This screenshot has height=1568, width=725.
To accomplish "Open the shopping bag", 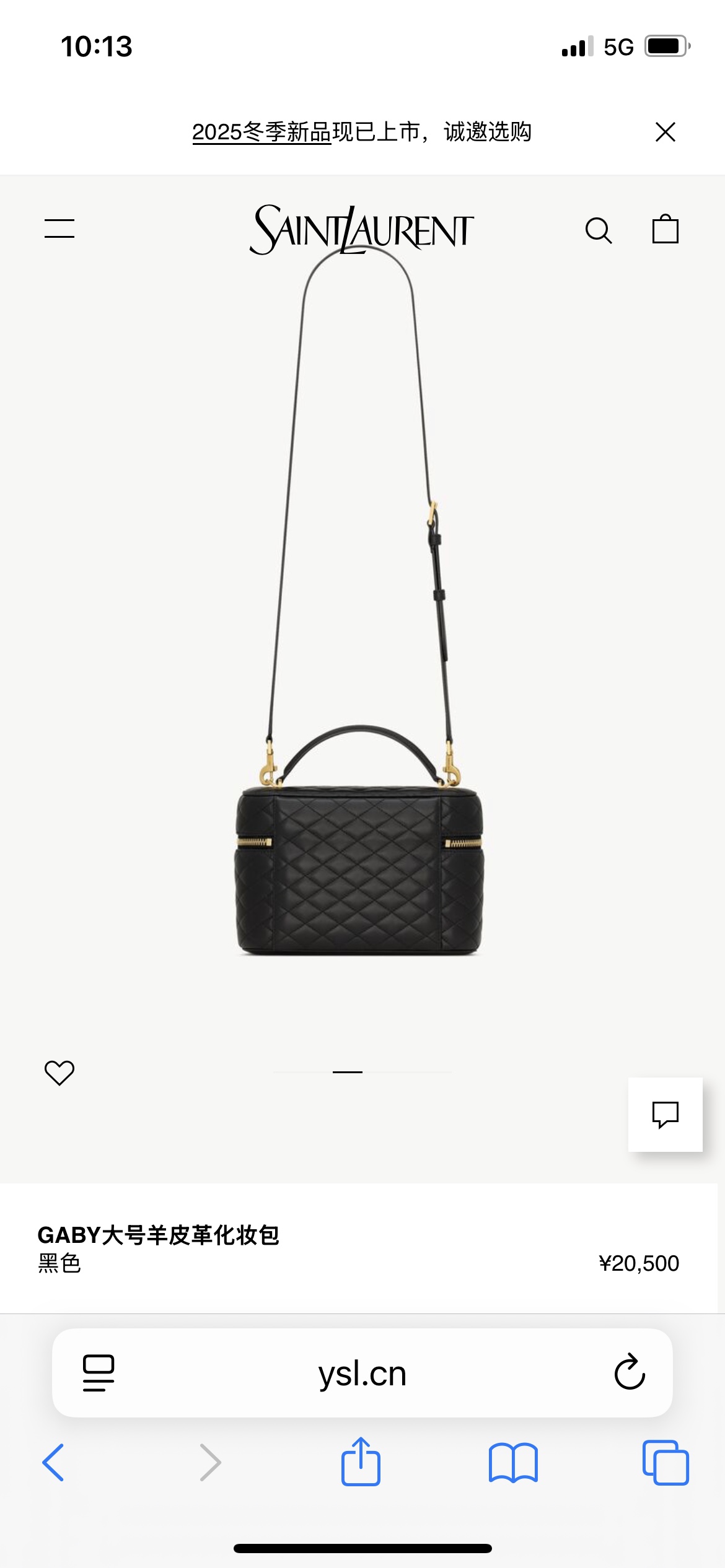I will 666,229.
